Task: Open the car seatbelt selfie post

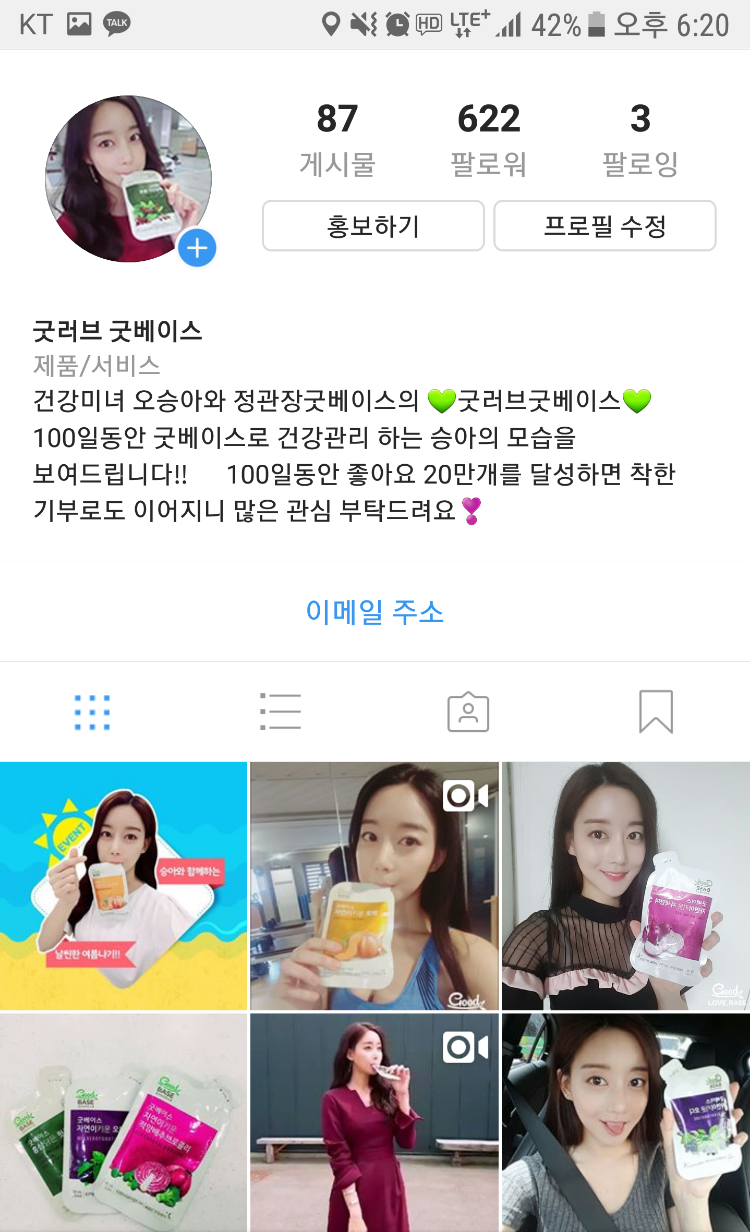Action: [626, 1122]
